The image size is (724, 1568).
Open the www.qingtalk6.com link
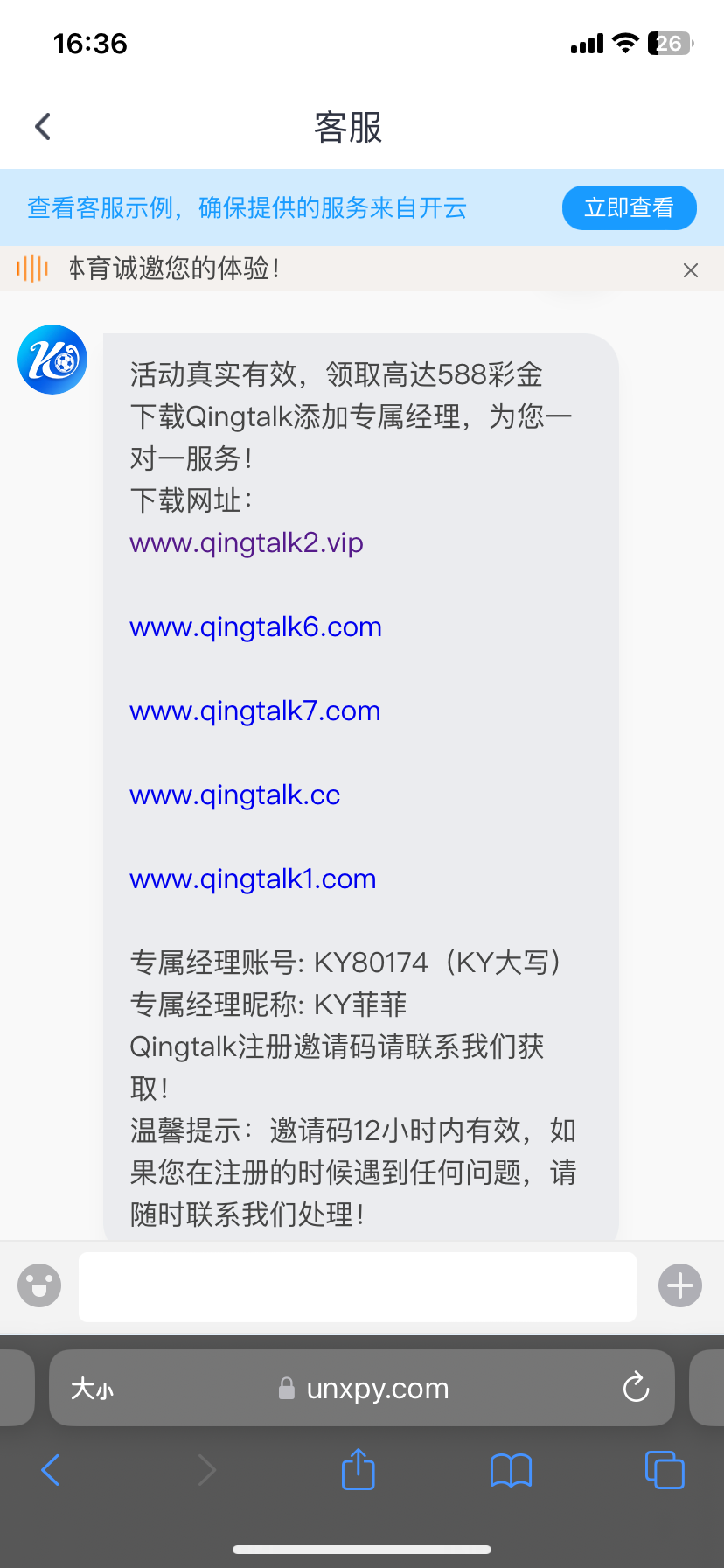coord(255,627)
